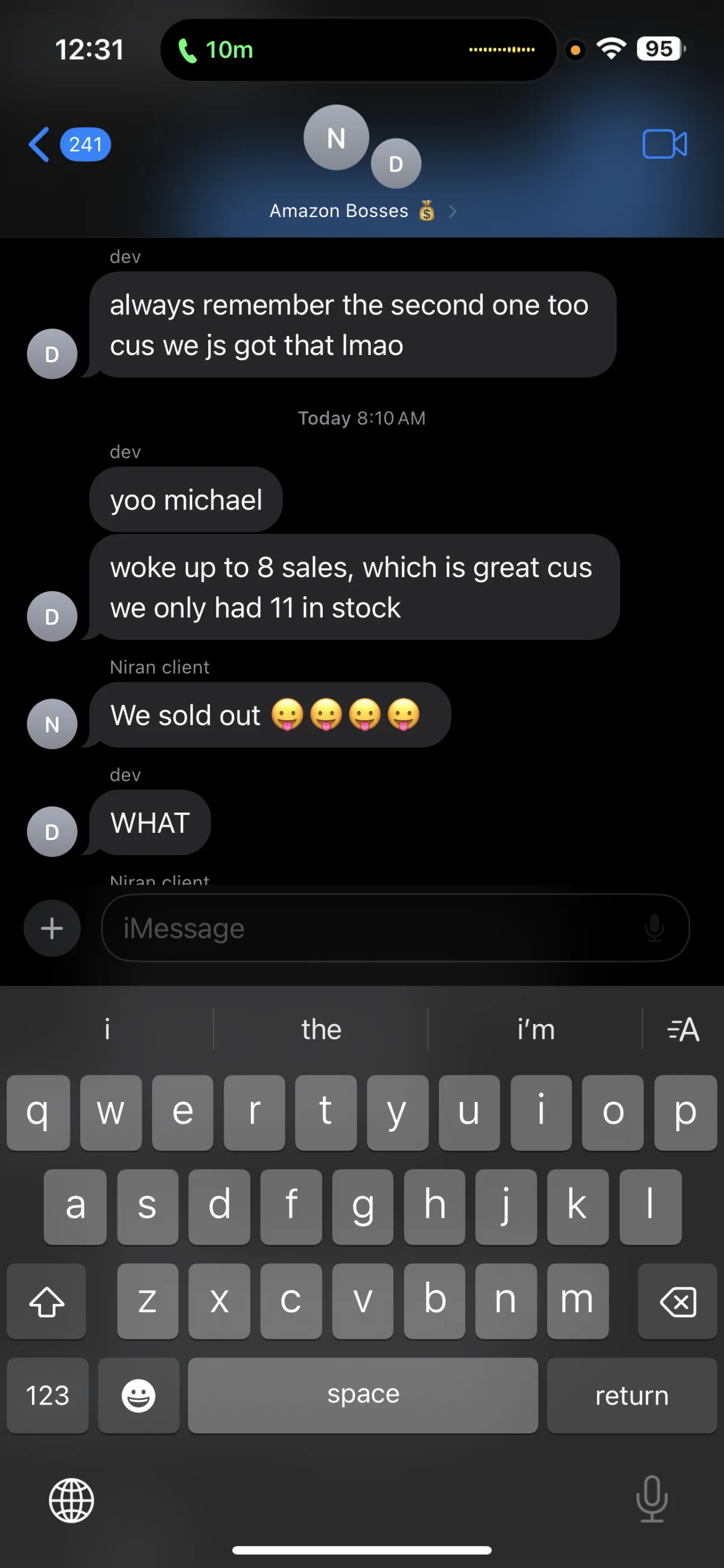Focus the iMessage text field
Viewport: 724px width, 1568px height.
click(x=366, y=928)
